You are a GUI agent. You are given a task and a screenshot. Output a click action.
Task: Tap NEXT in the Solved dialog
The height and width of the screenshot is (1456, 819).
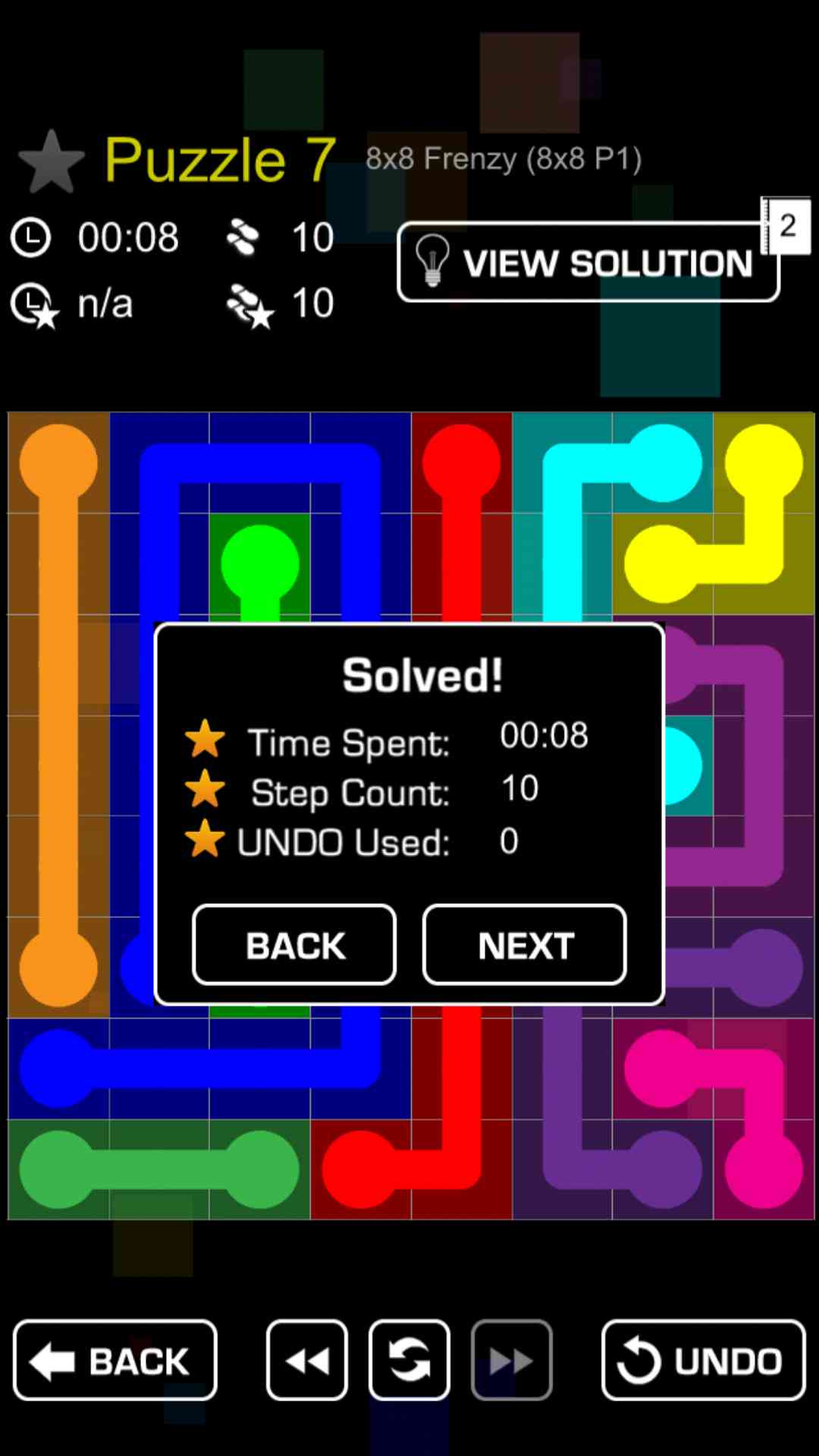(x=524, y=945)
